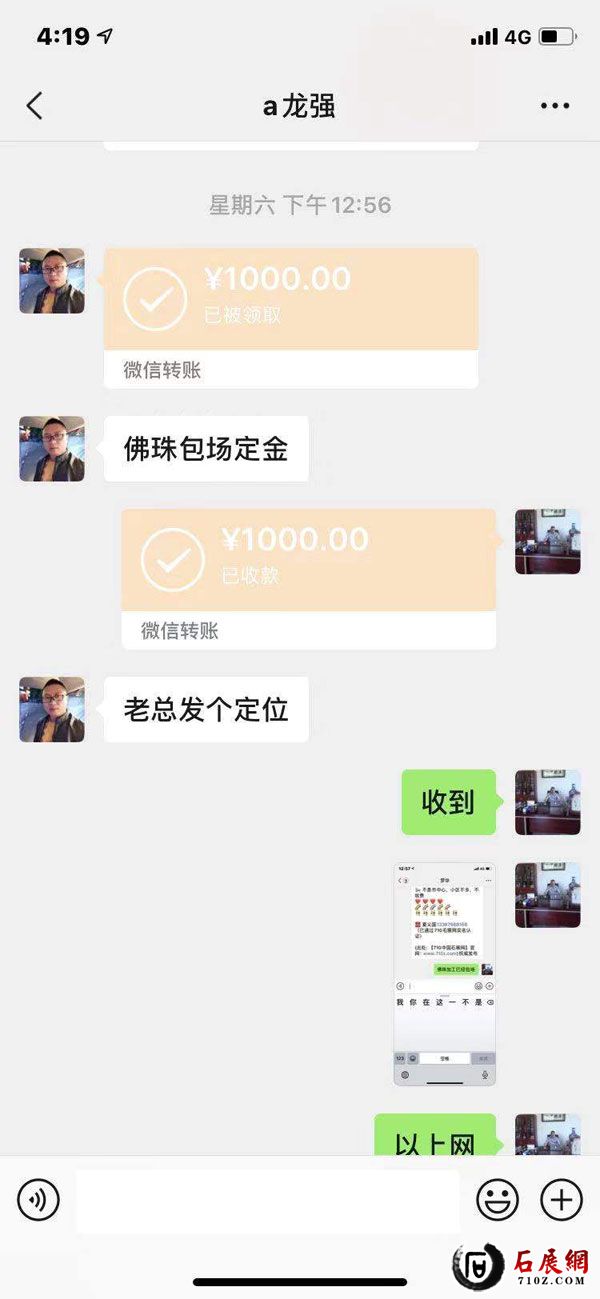600x1299 pixels.
Task: Switch to voice message input
Action: [x=38, y=1199]
